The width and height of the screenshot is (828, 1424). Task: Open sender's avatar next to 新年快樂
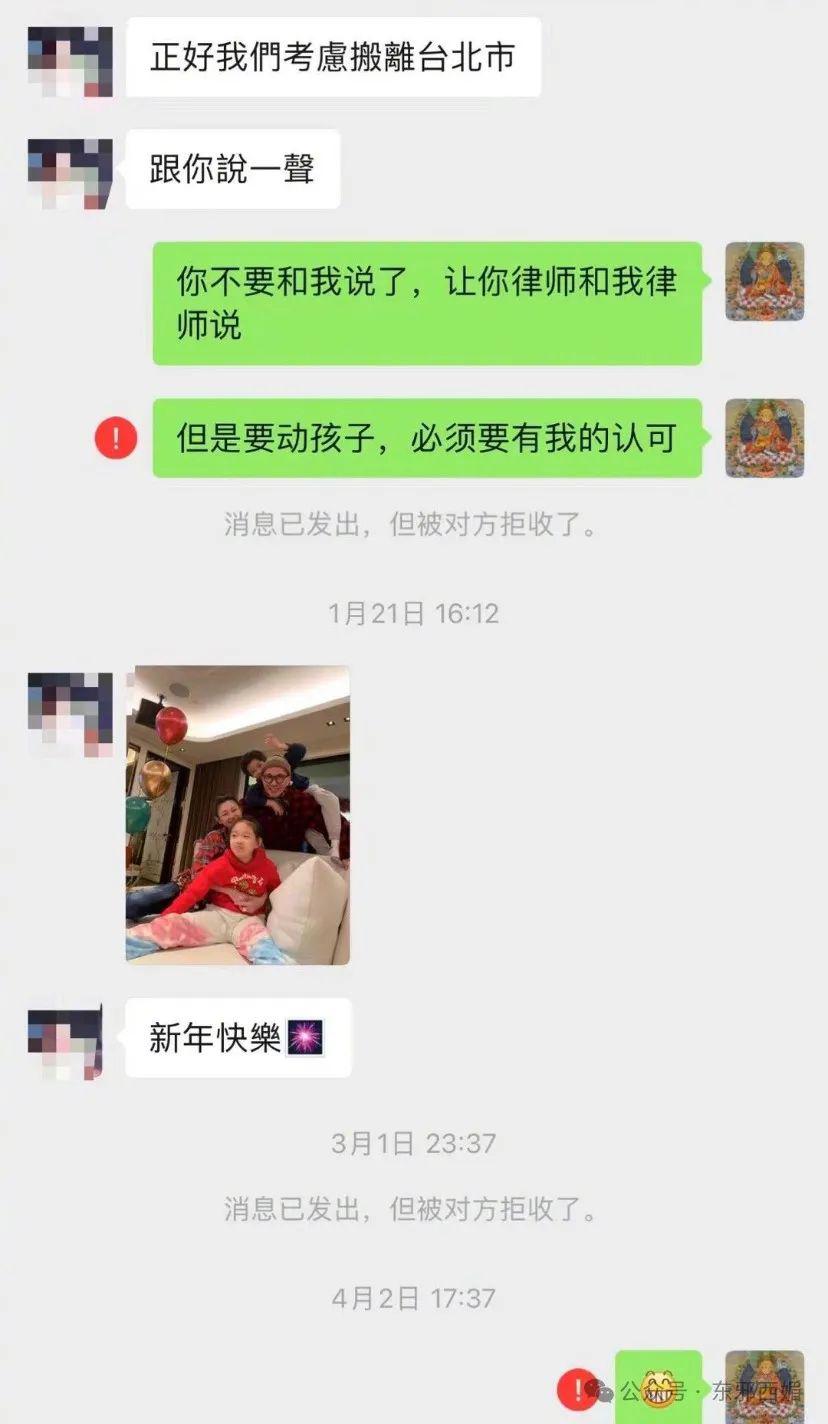[x=66, y=1043]
